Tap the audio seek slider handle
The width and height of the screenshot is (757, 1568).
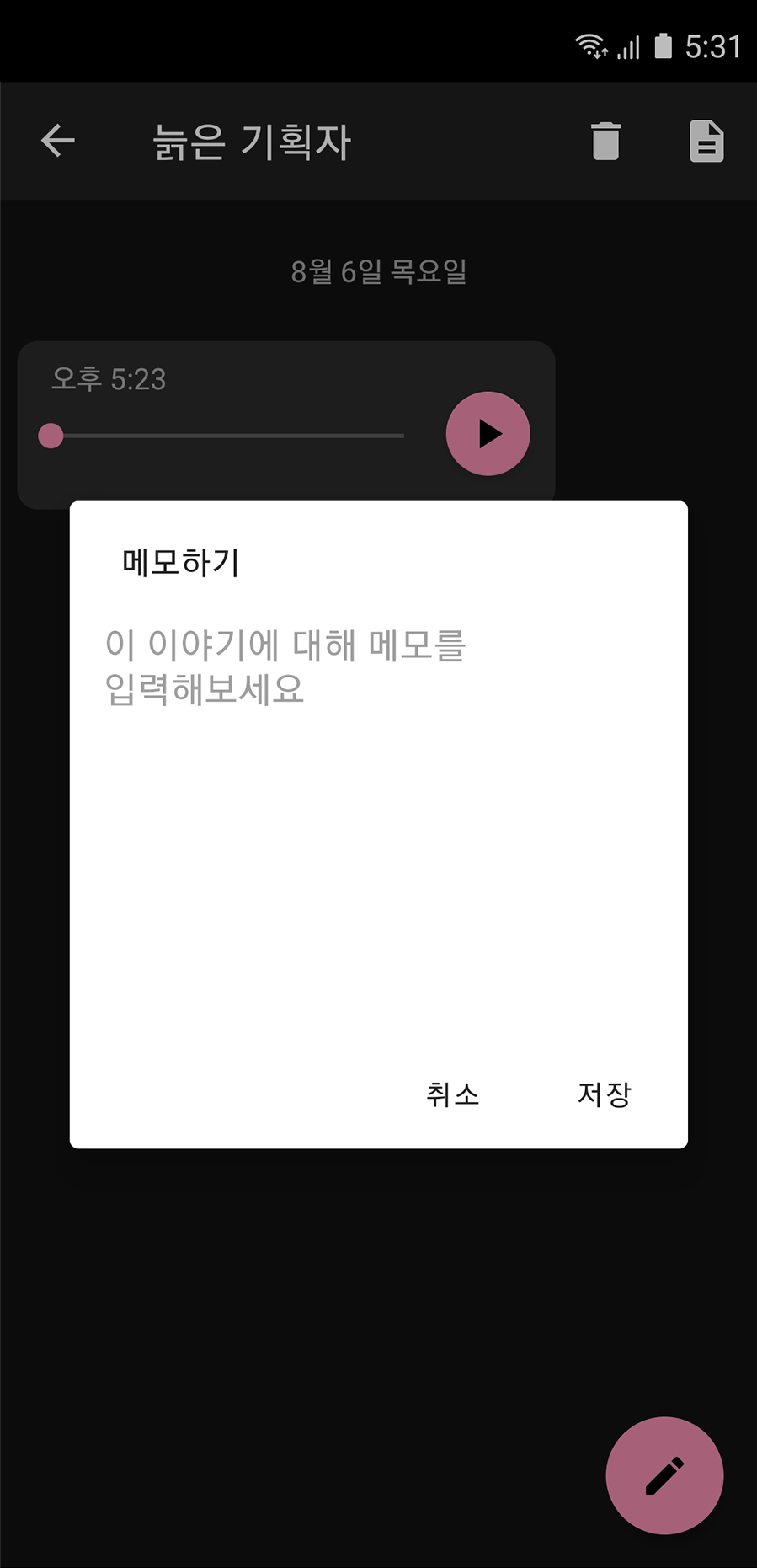[x=51, y=436]
